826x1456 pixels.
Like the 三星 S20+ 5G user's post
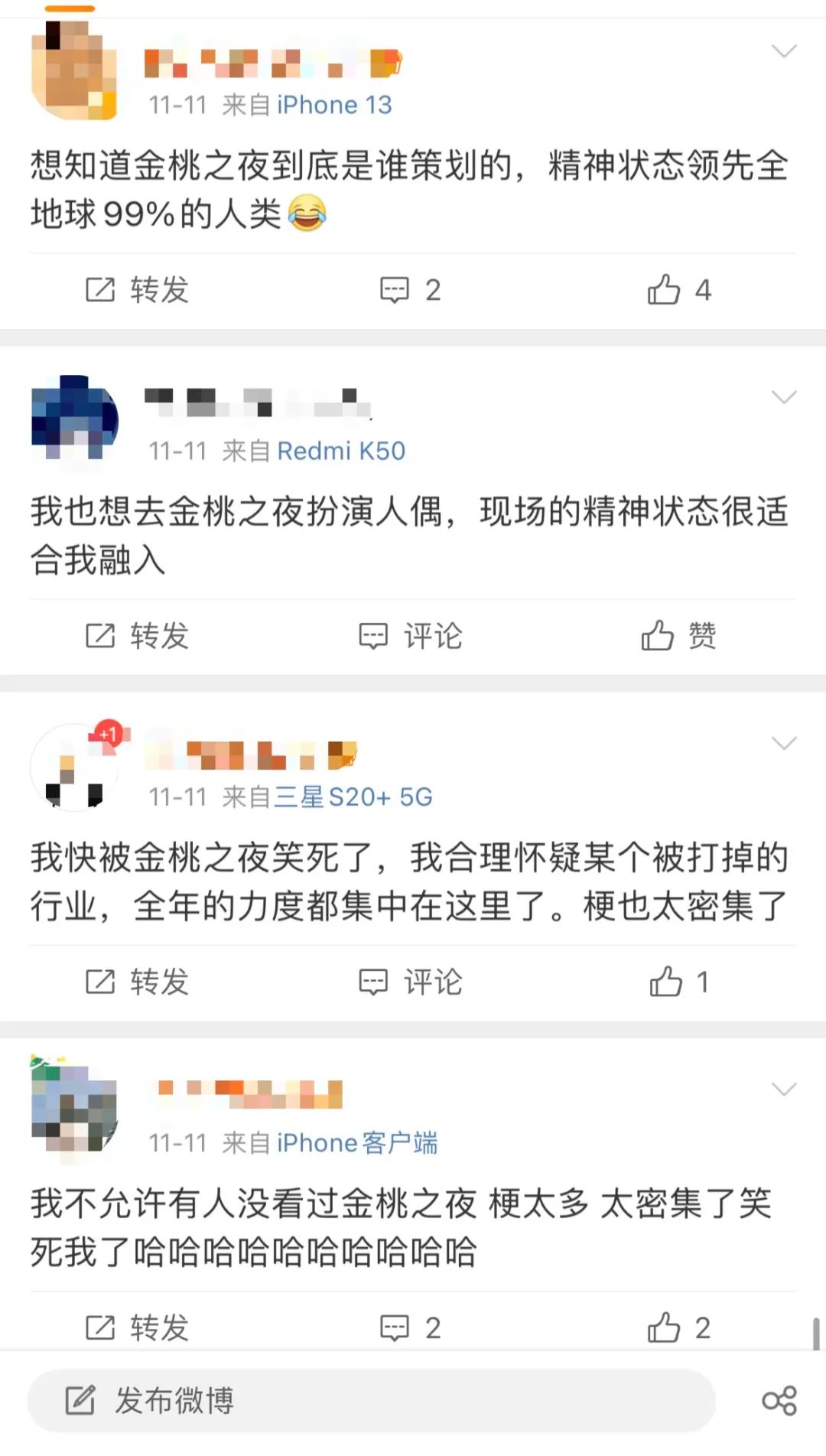click(x=679, y=982)
